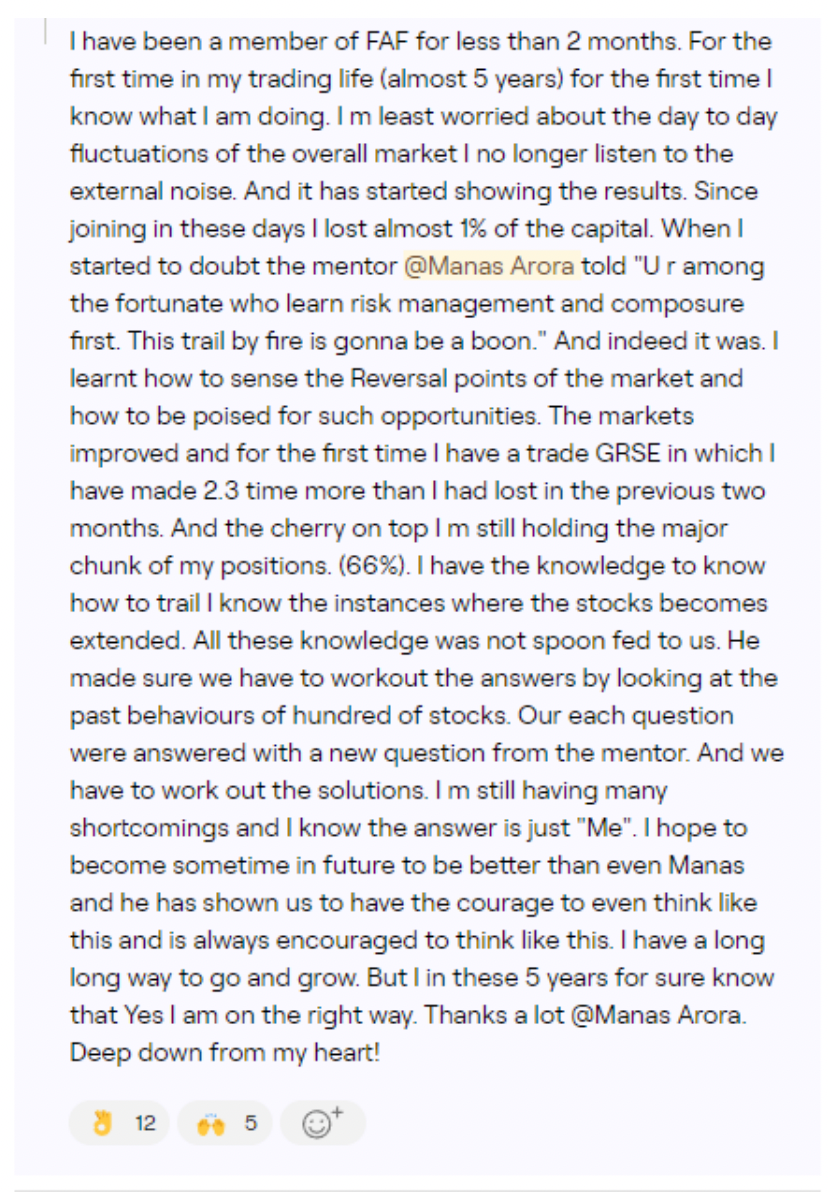Tap the reaction chip showing 12
This screenshot has width=828, height=1192.
click(x=120, y=1123)
